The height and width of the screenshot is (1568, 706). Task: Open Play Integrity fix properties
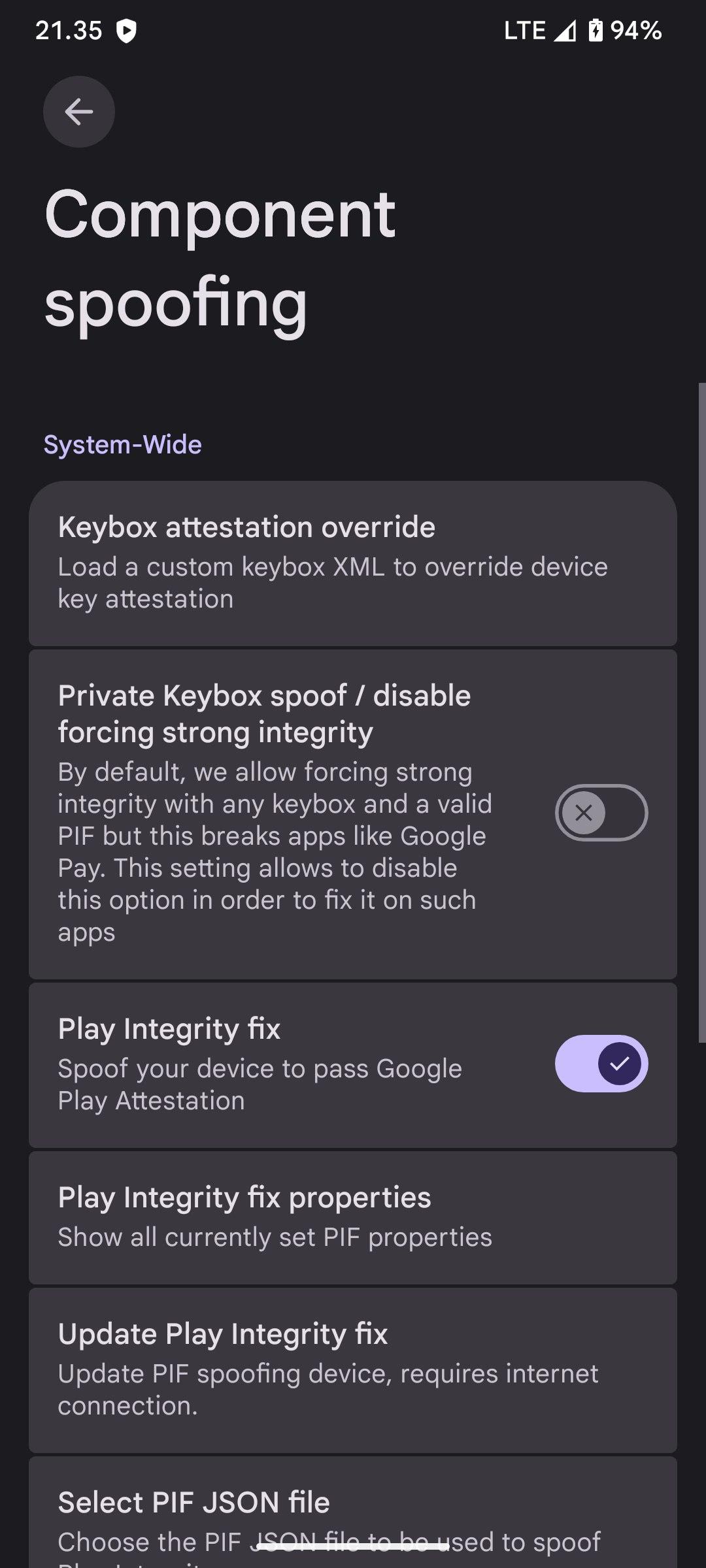pyautogui.click(x=353, y=1218)
